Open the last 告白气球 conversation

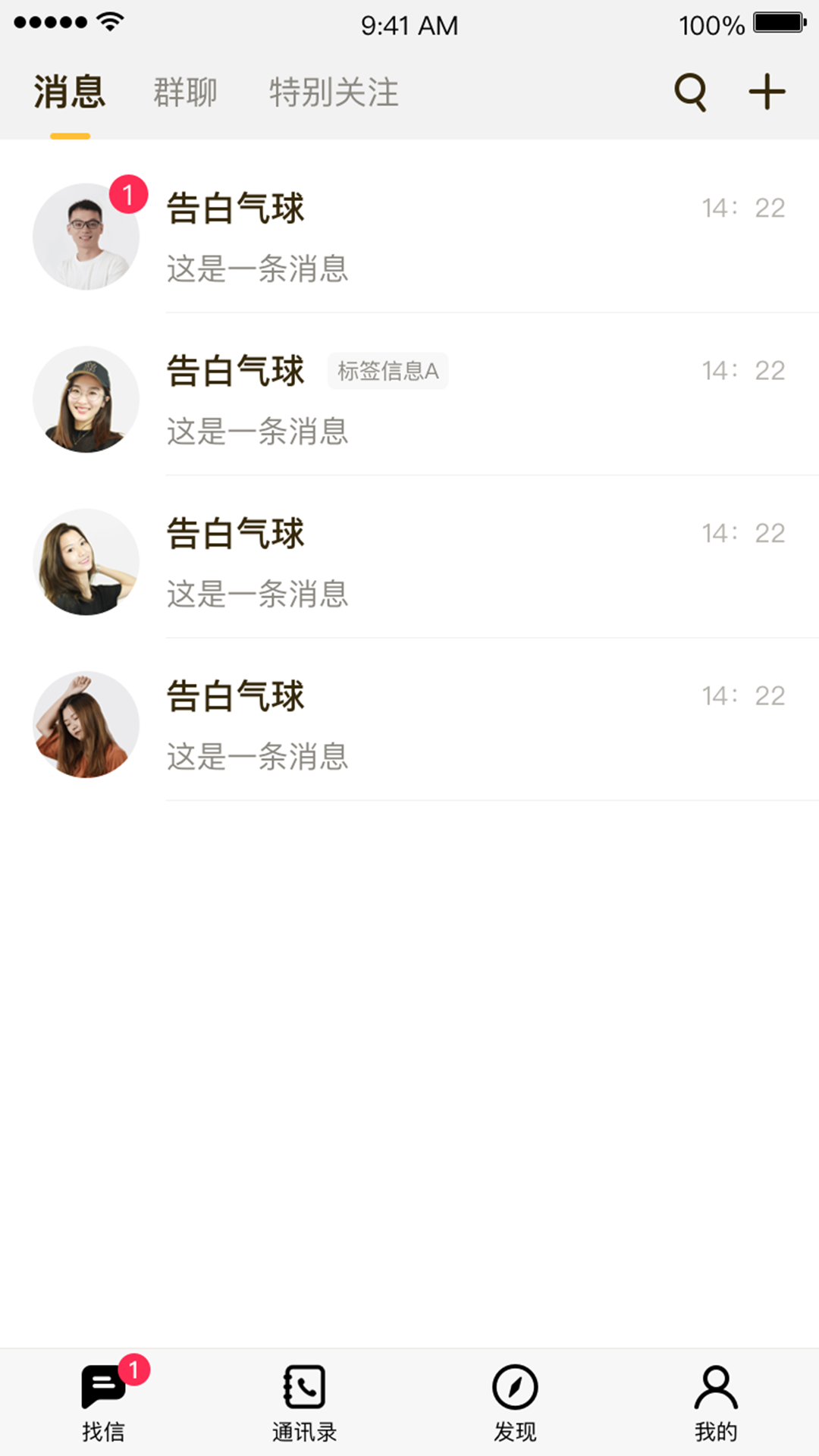tap(409, 724)
